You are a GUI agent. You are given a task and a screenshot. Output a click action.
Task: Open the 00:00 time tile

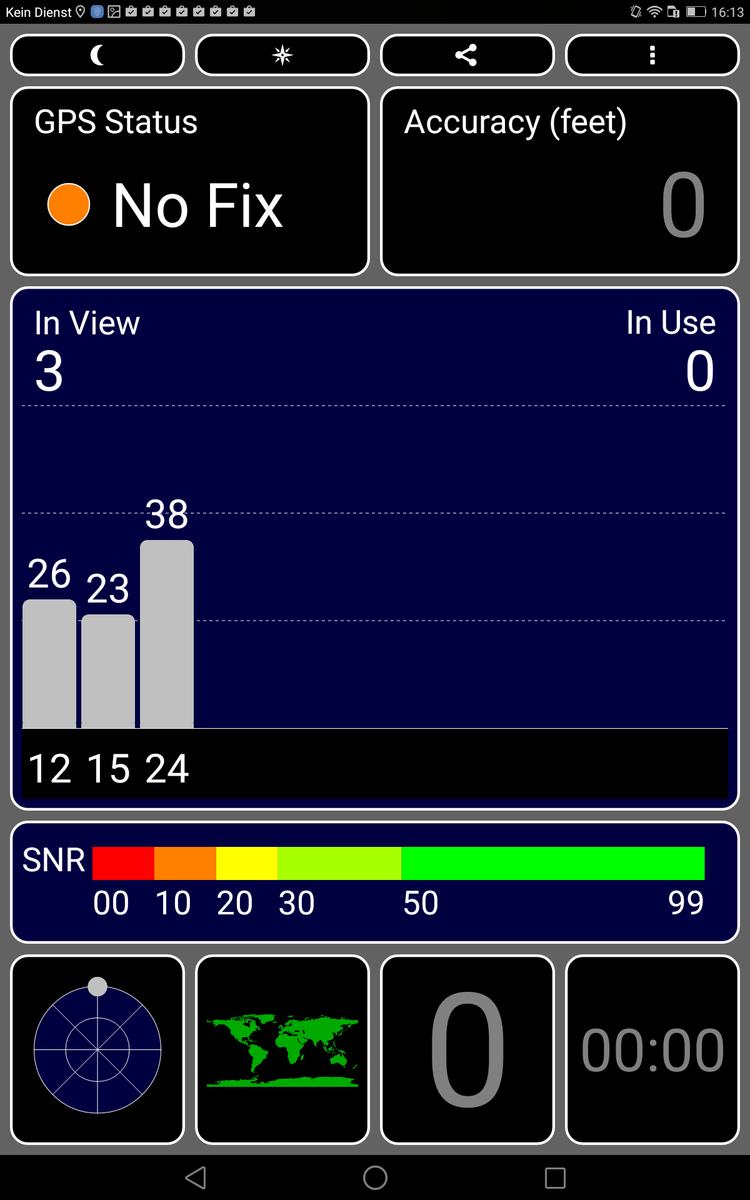(652, 1049)
